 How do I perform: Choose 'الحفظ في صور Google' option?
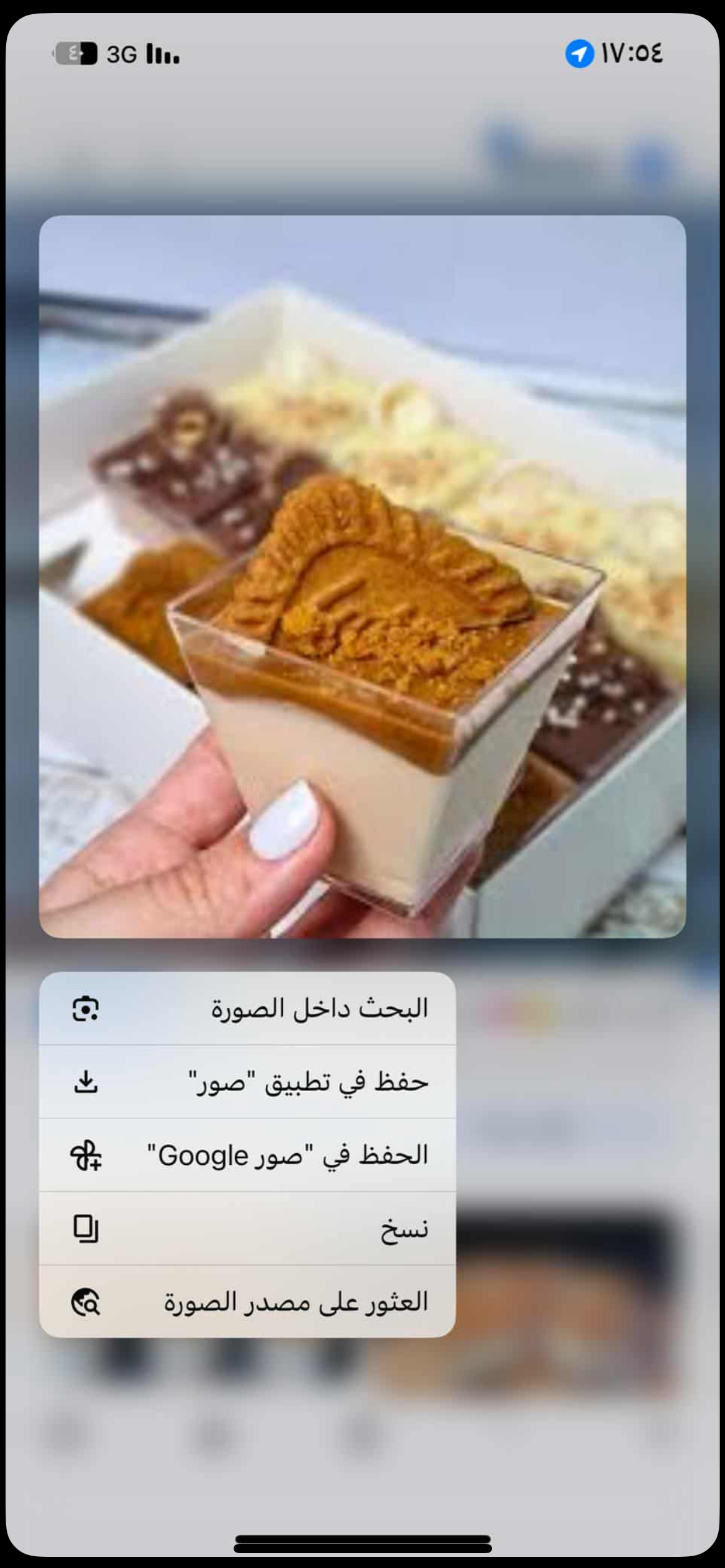pos(247,1155)
